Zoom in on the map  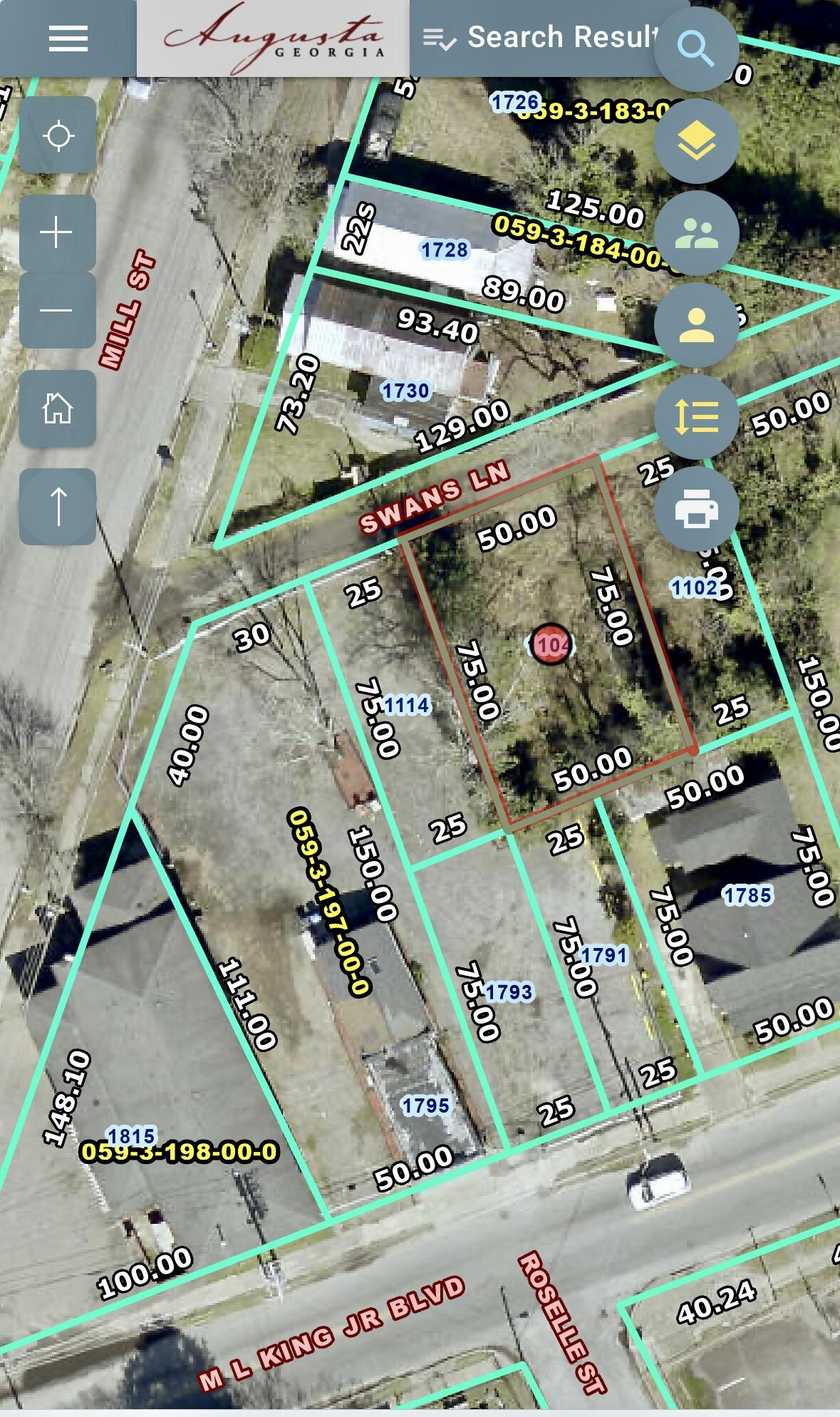pos(57,233)
